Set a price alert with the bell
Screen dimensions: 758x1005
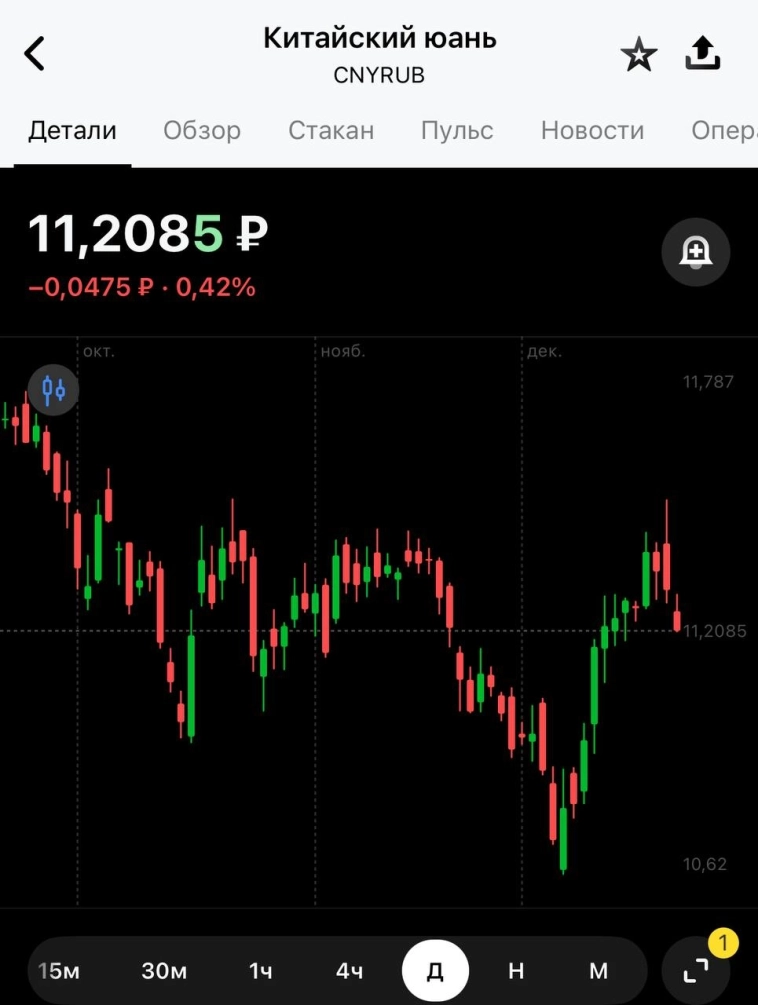[x=696, y=252]
